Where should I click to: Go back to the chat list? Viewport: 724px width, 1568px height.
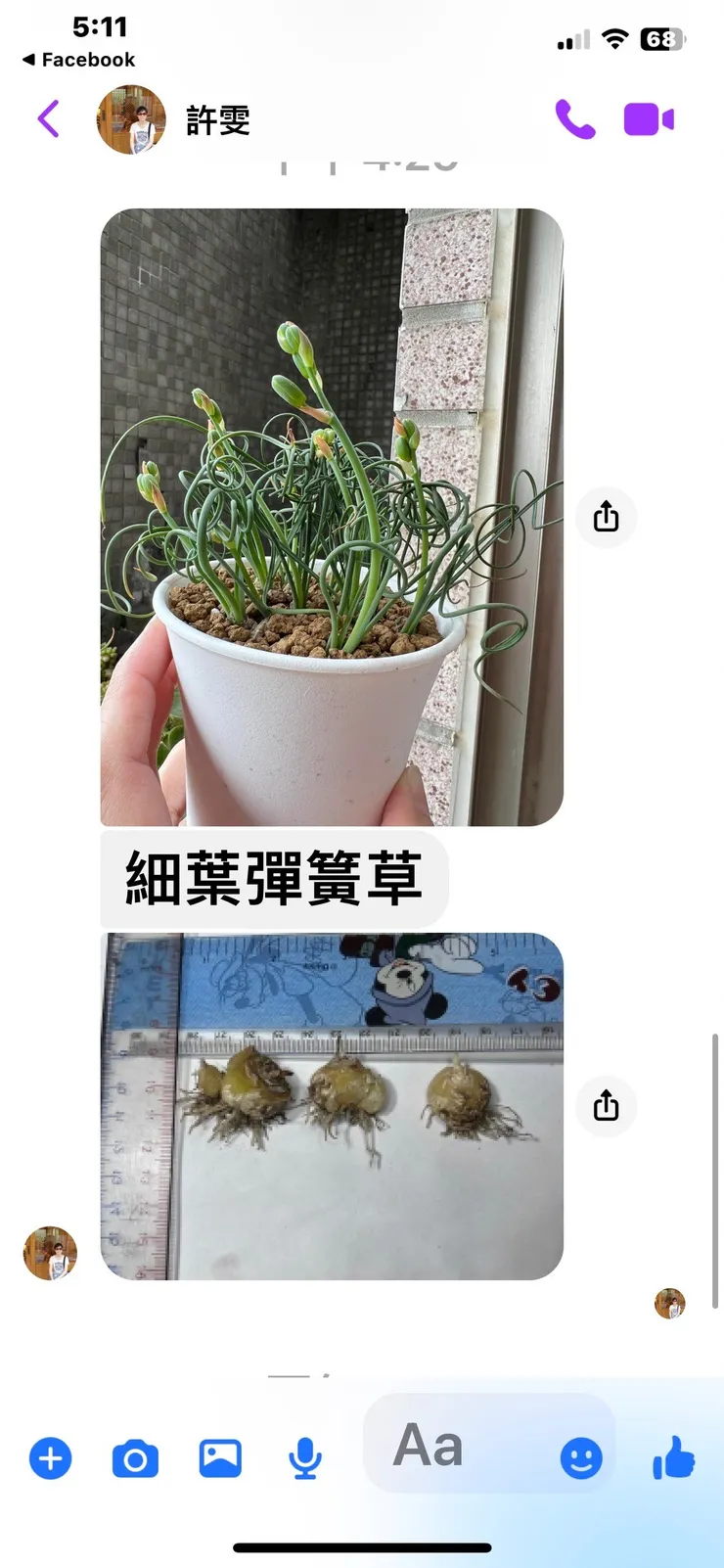click(x=47, y=117)
